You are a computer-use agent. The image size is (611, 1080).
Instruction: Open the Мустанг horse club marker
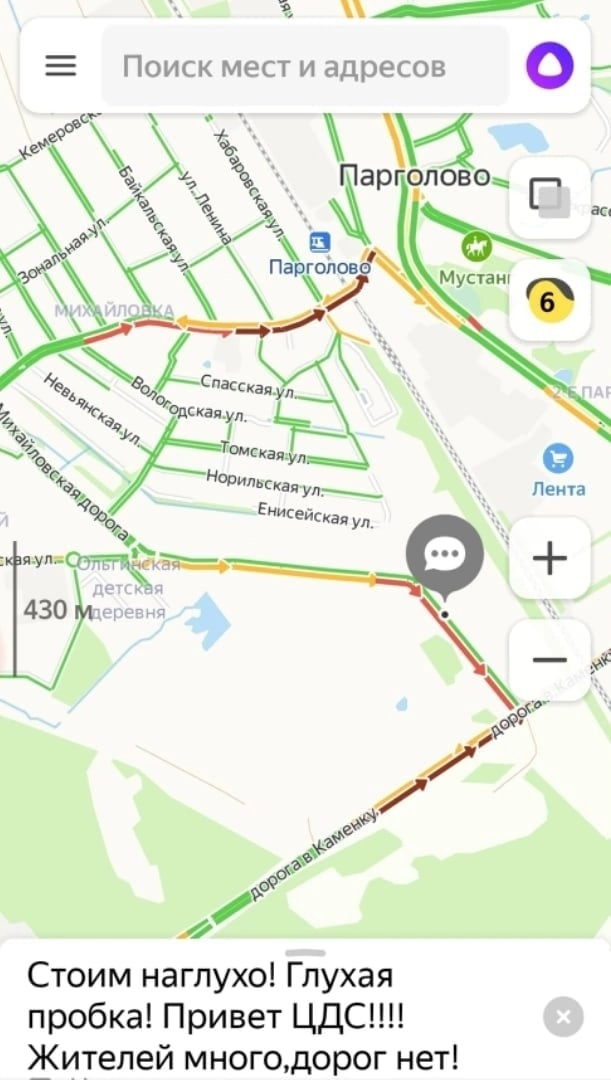click(x=471, y=245)
